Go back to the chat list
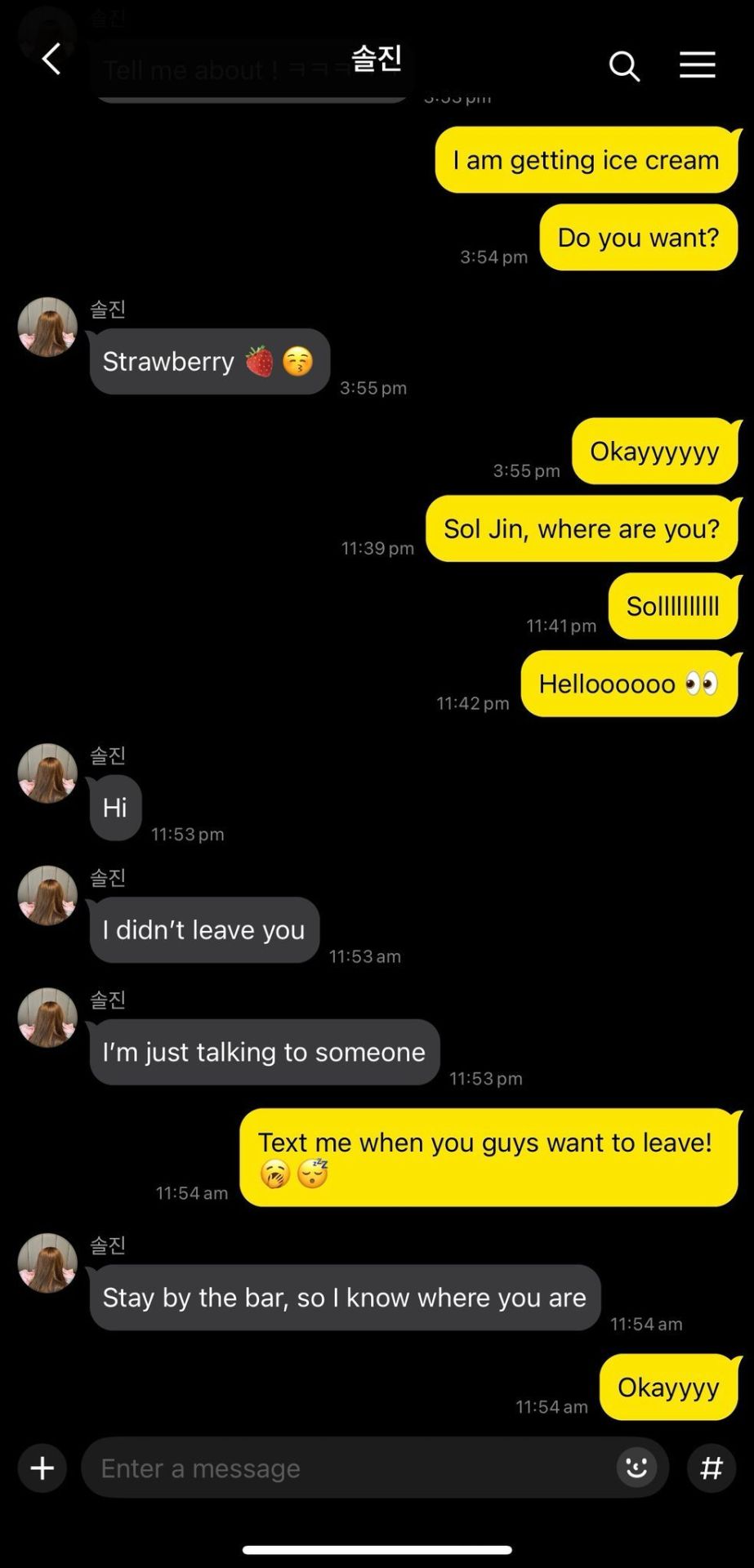The width and height of the screenshot is (754, 1568). (51, 60)
